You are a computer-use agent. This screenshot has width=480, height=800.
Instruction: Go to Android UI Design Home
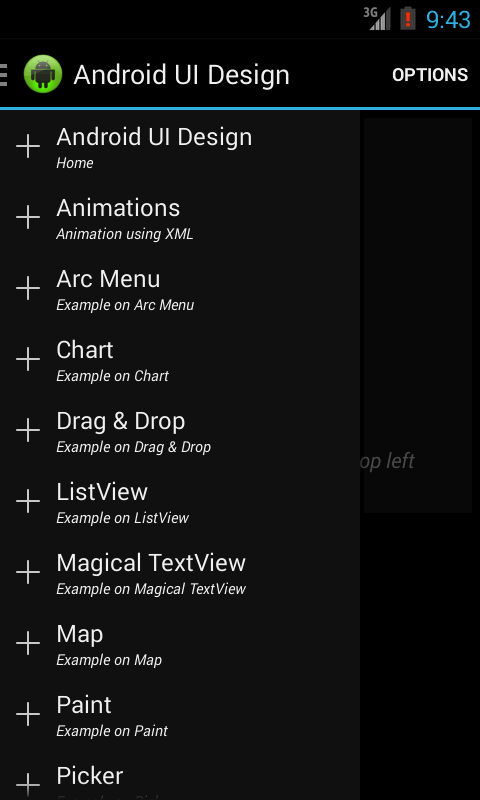[180, 147]
